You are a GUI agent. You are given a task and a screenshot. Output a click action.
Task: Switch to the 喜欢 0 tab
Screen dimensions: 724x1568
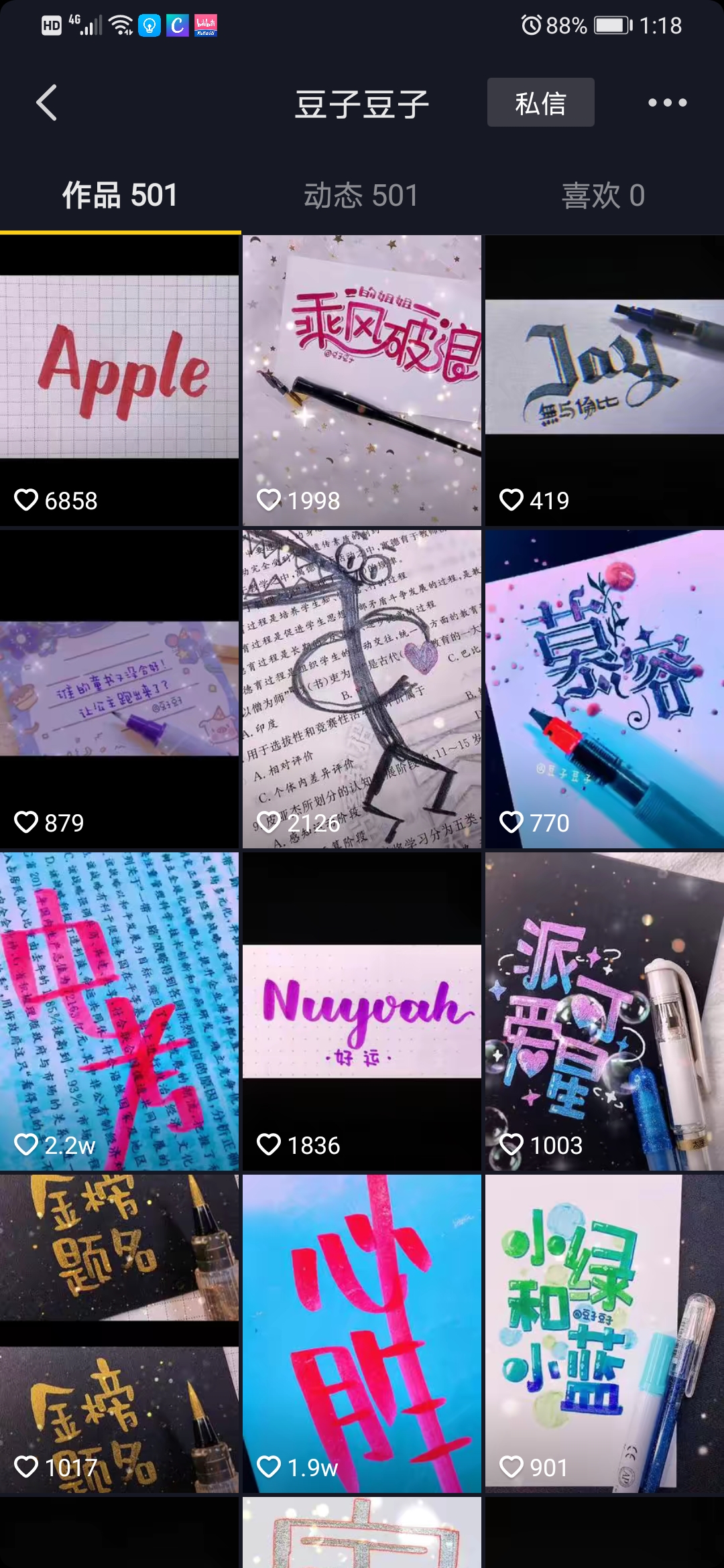click(603, 196)
